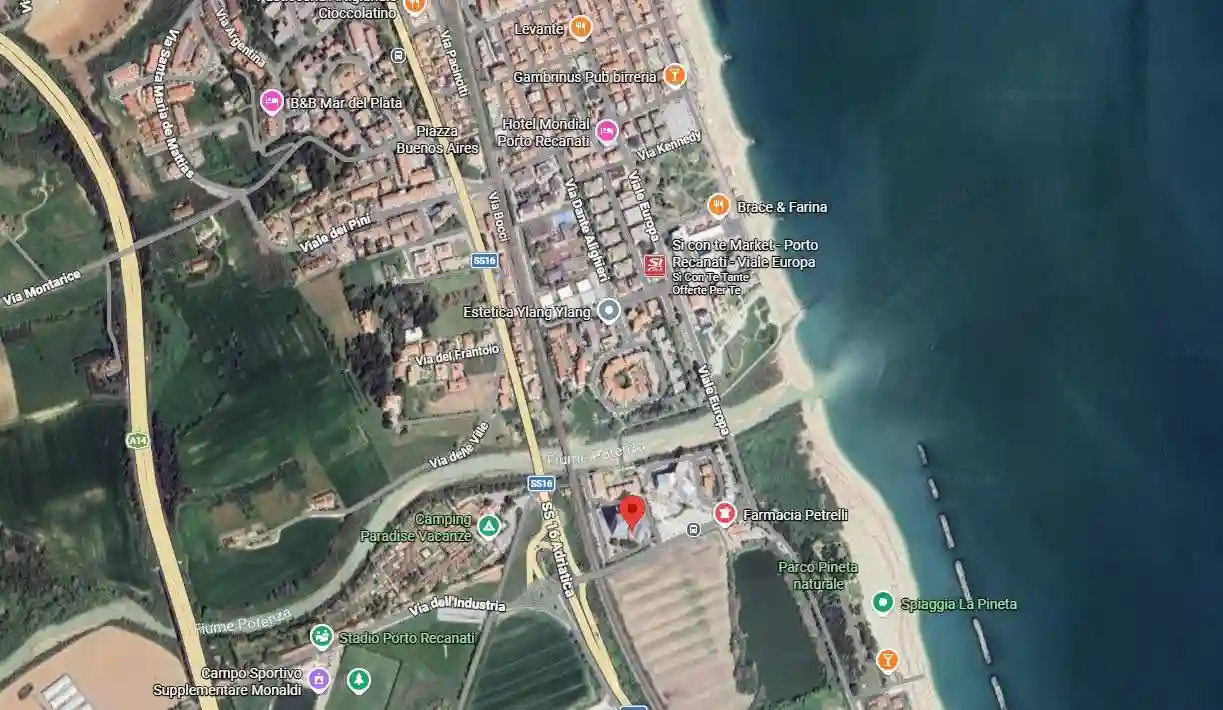This screenshot has height=710, width=1223.
Task: Open the Si con te Market marker
Action: [654, 265]
